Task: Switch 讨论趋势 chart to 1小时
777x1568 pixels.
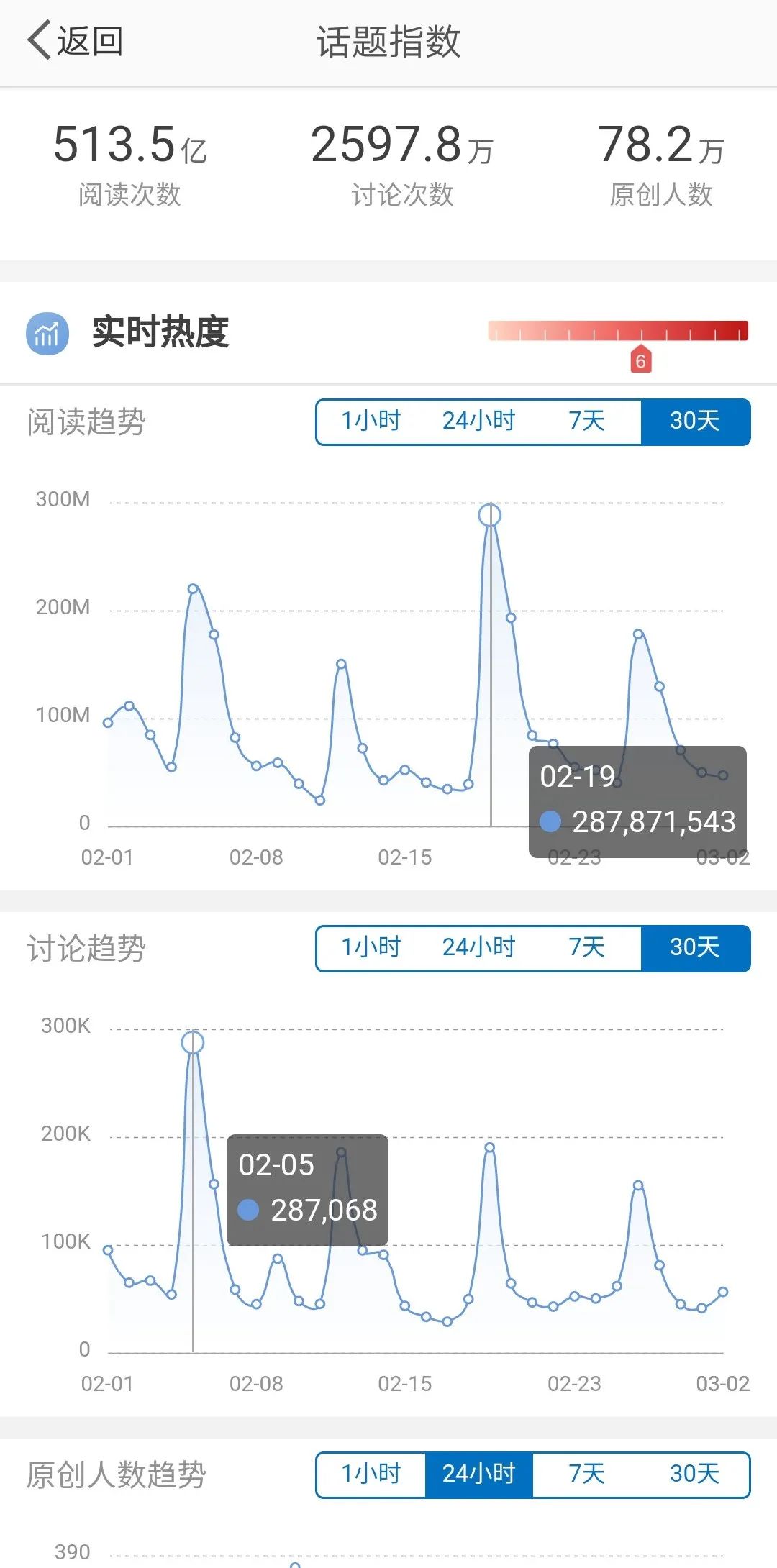Action: 371,948
